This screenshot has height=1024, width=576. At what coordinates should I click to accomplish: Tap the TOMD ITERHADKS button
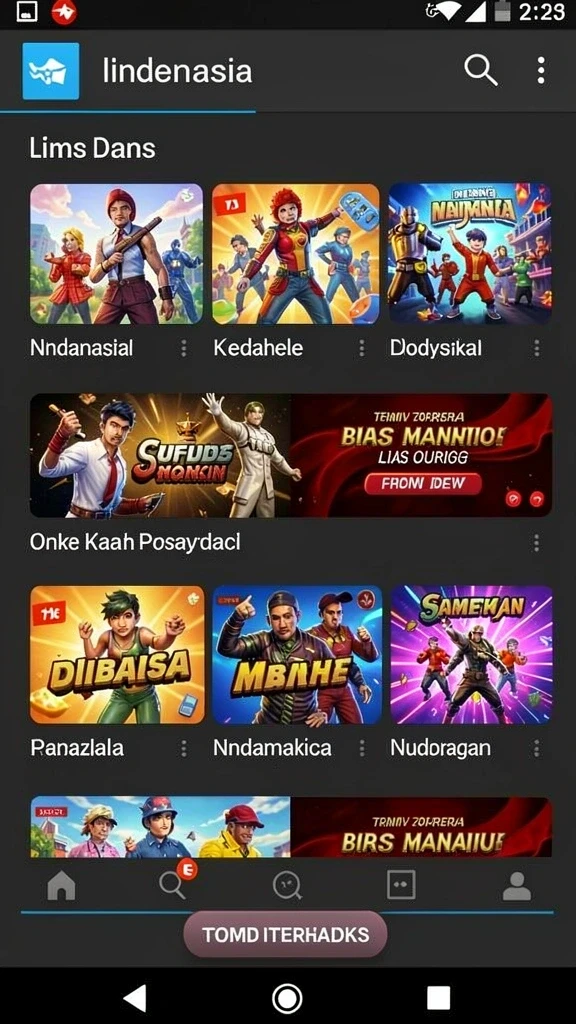285,935
